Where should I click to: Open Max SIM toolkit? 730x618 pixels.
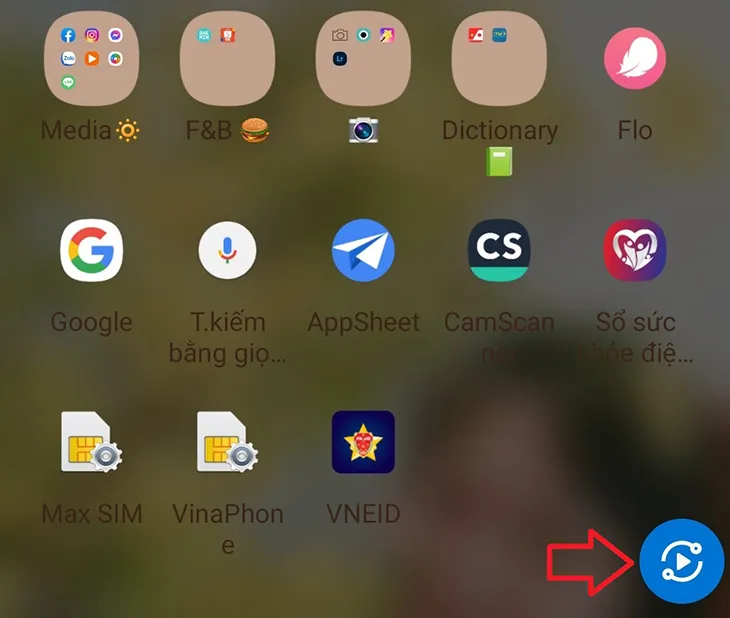91,442
